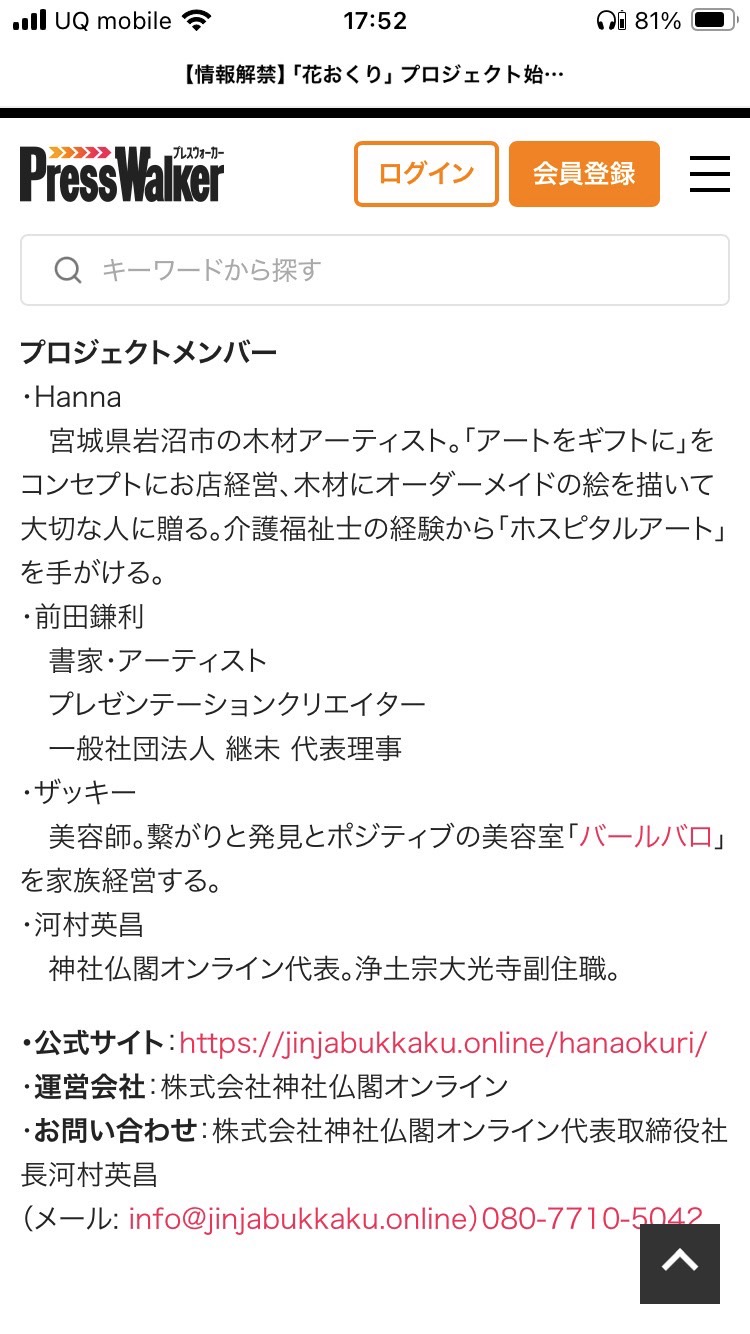Focus the キーワードから探す search field
Image resolution: width=750 pixels, height=1334 pixels.
point(375,270)
